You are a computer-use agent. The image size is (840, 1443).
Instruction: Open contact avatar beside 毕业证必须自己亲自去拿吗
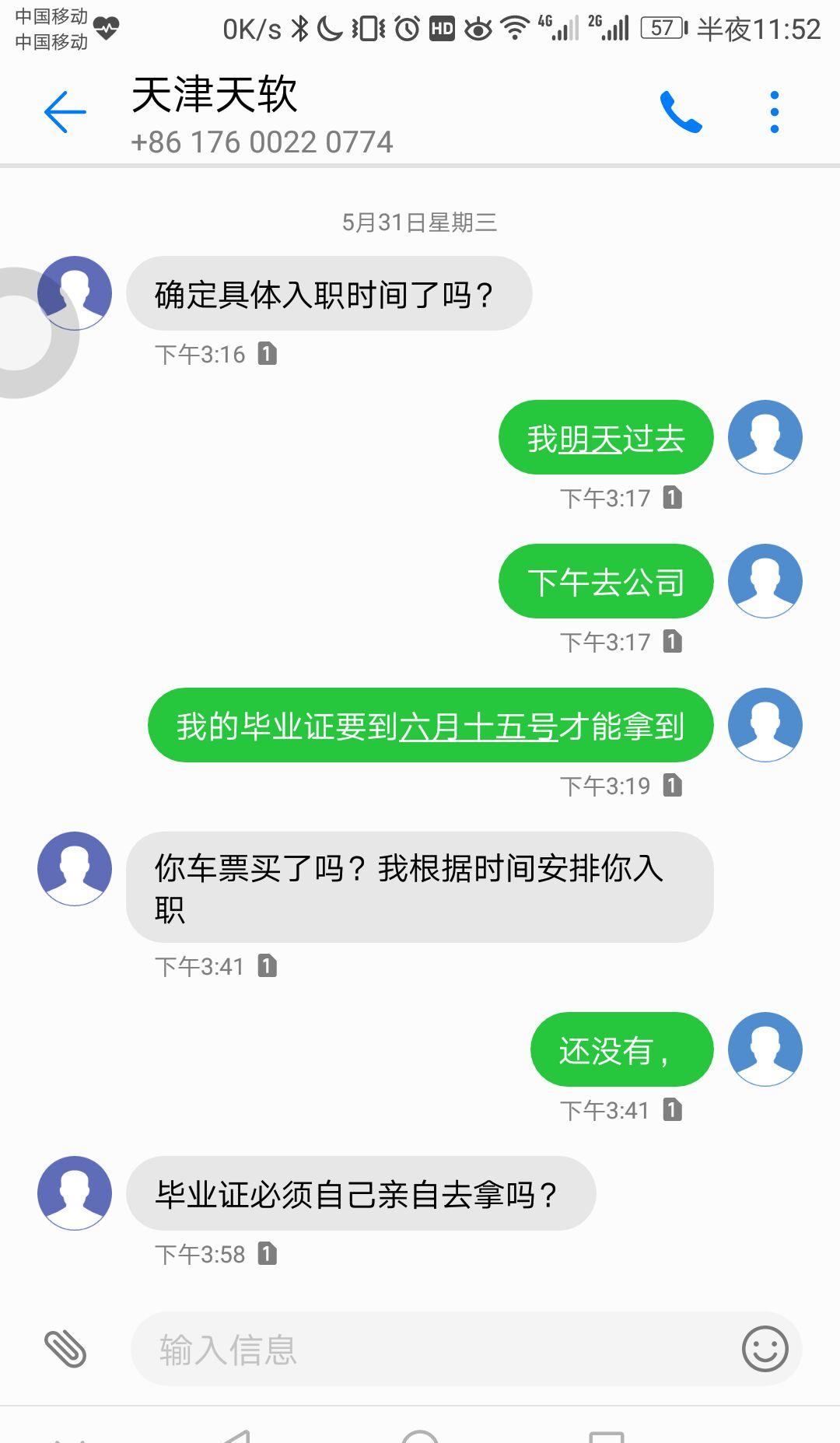75,1193
